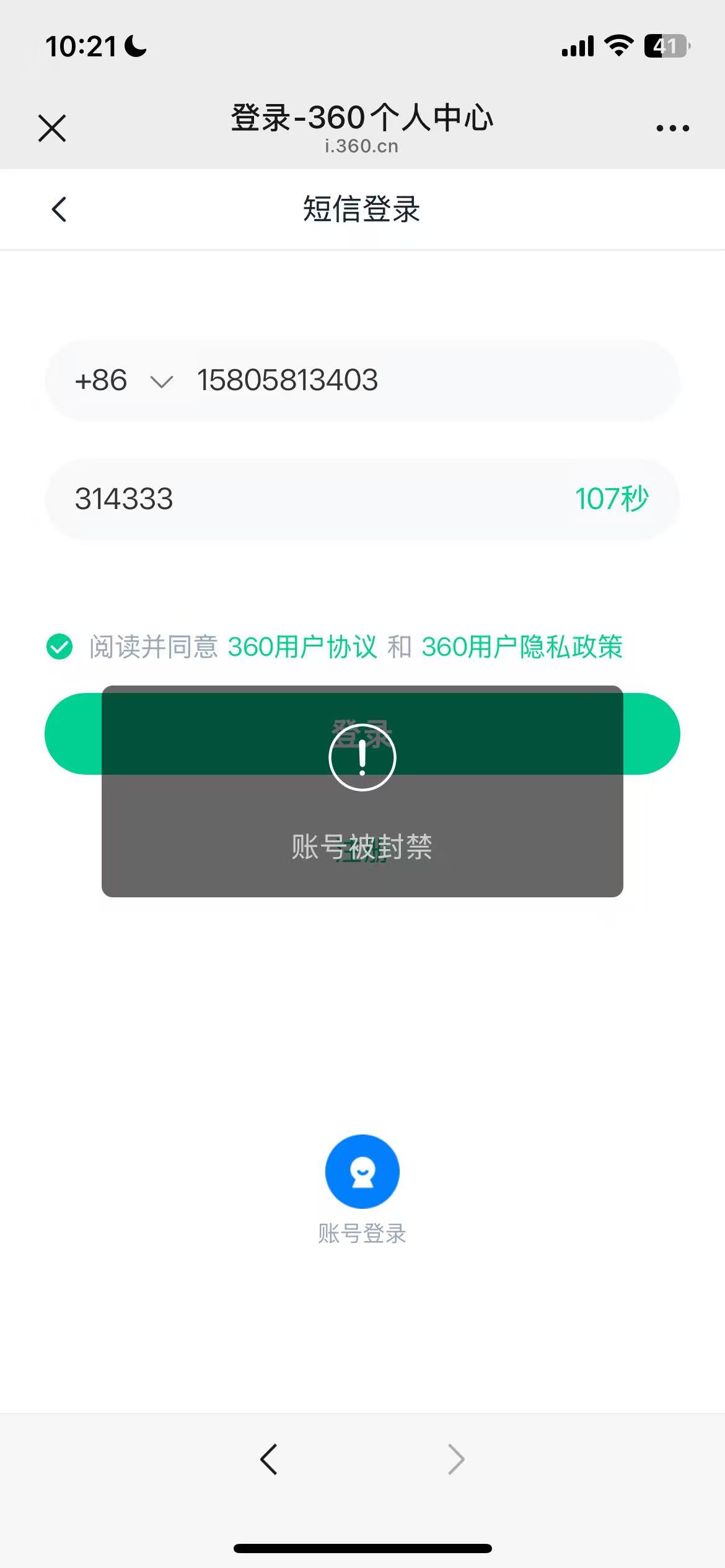Open more options via the ellipsis icon
The height and width of the screenshot is (1568, 725).
[x=671, y=127]
